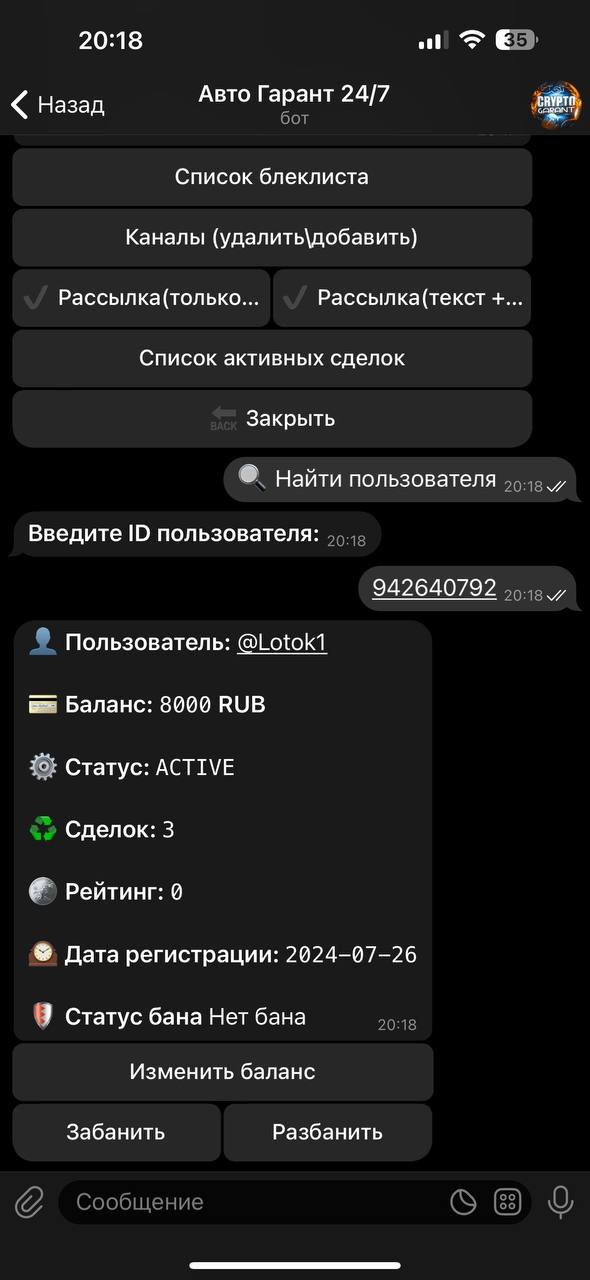Open the @Lotok1 username link
The width and height of the screenshot is (590, 1280).
click(x=282, y=643)
